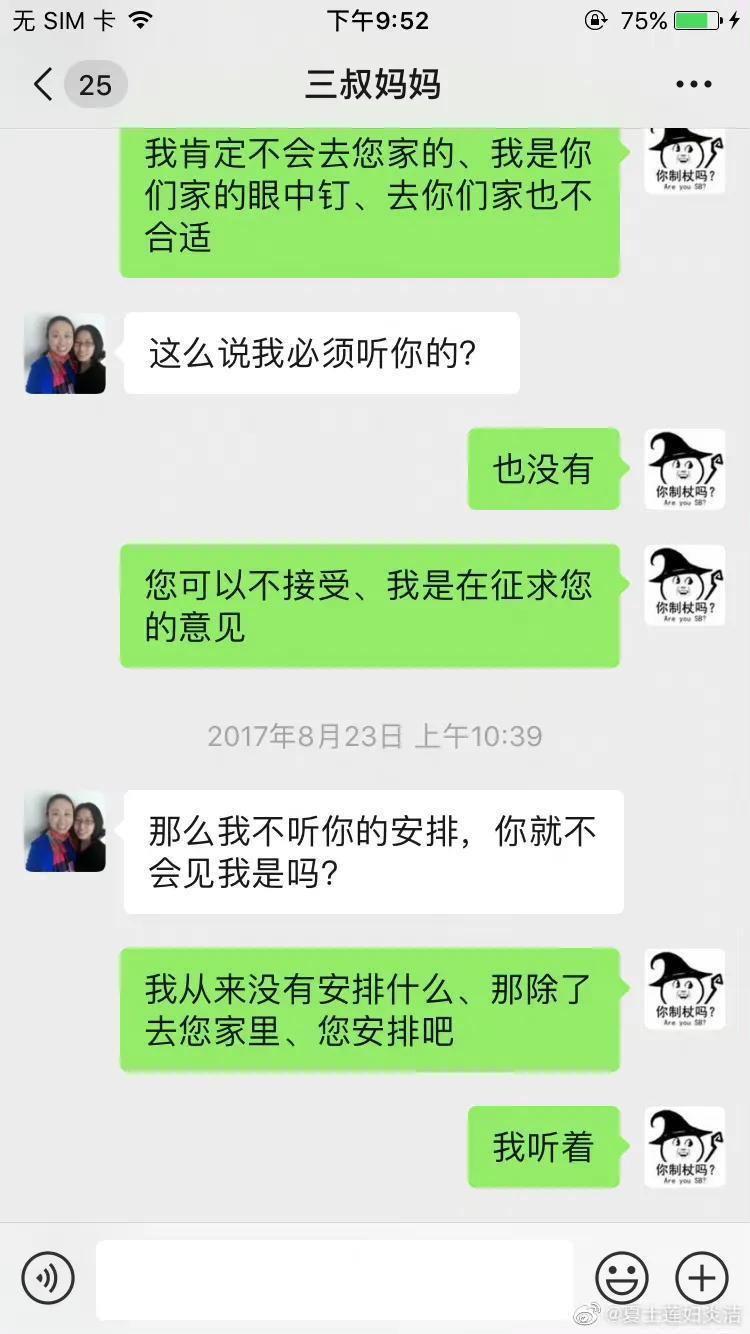Switch to voice message input
Screen dimensions: 750x1334
coord(48,1278)
